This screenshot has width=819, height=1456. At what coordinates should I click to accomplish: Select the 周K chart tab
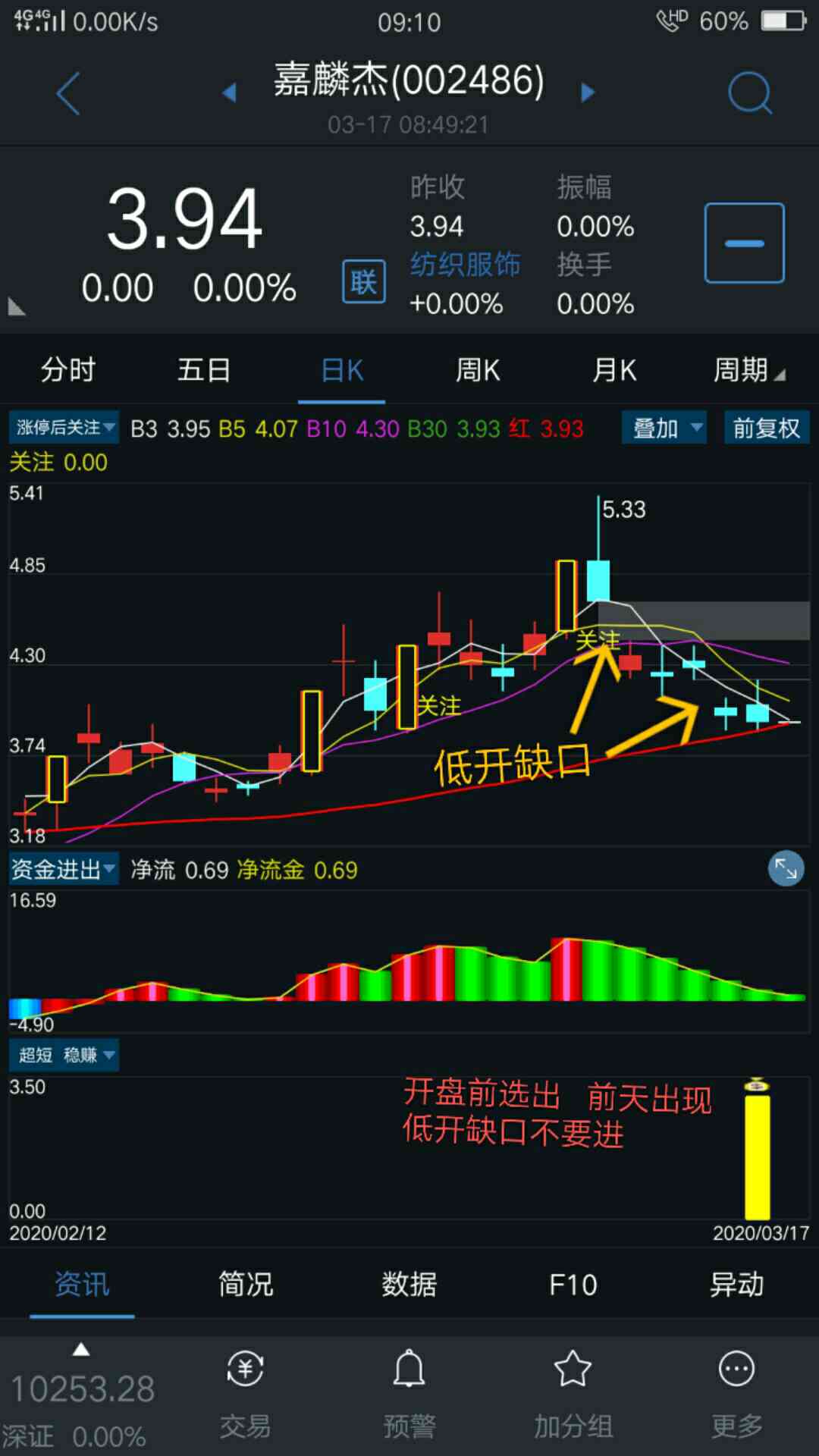tap(478, 370)
